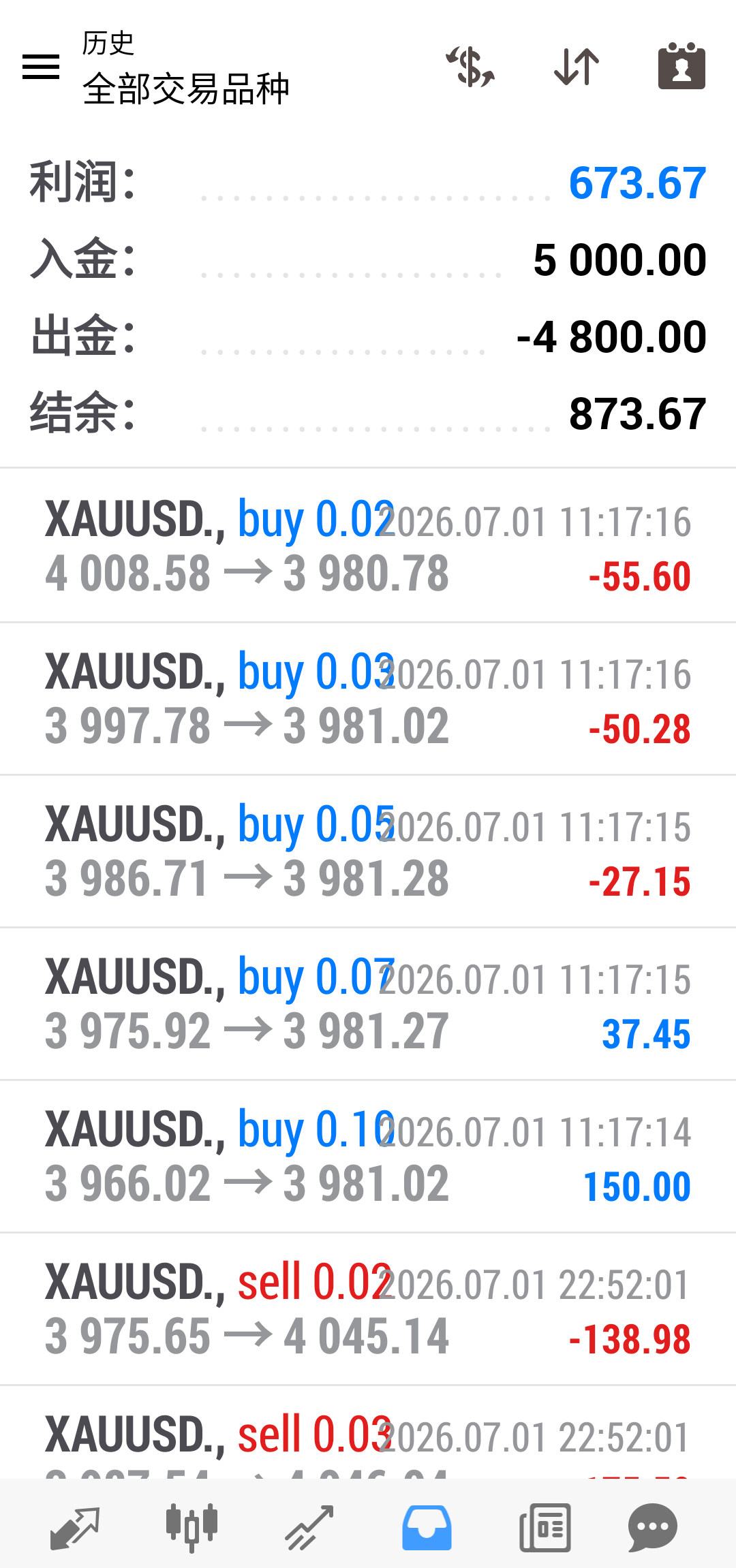Select the history inbox tab
The image size is (736, 1568).
(427, 1528)
